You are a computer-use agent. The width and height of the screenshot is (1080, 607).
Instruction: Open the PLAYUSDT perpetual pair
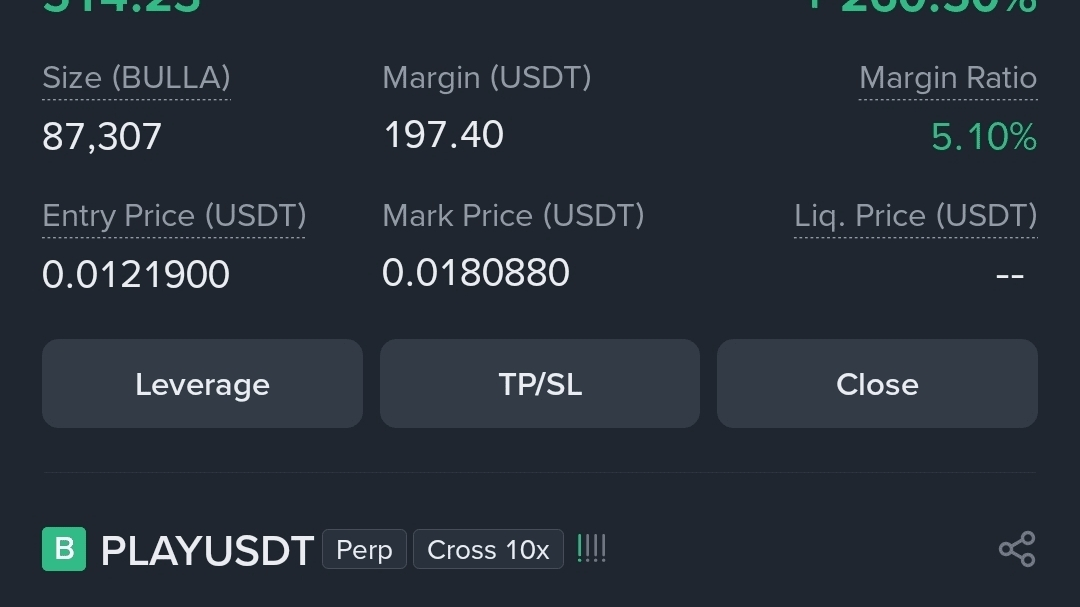click(x=208, y=551)
